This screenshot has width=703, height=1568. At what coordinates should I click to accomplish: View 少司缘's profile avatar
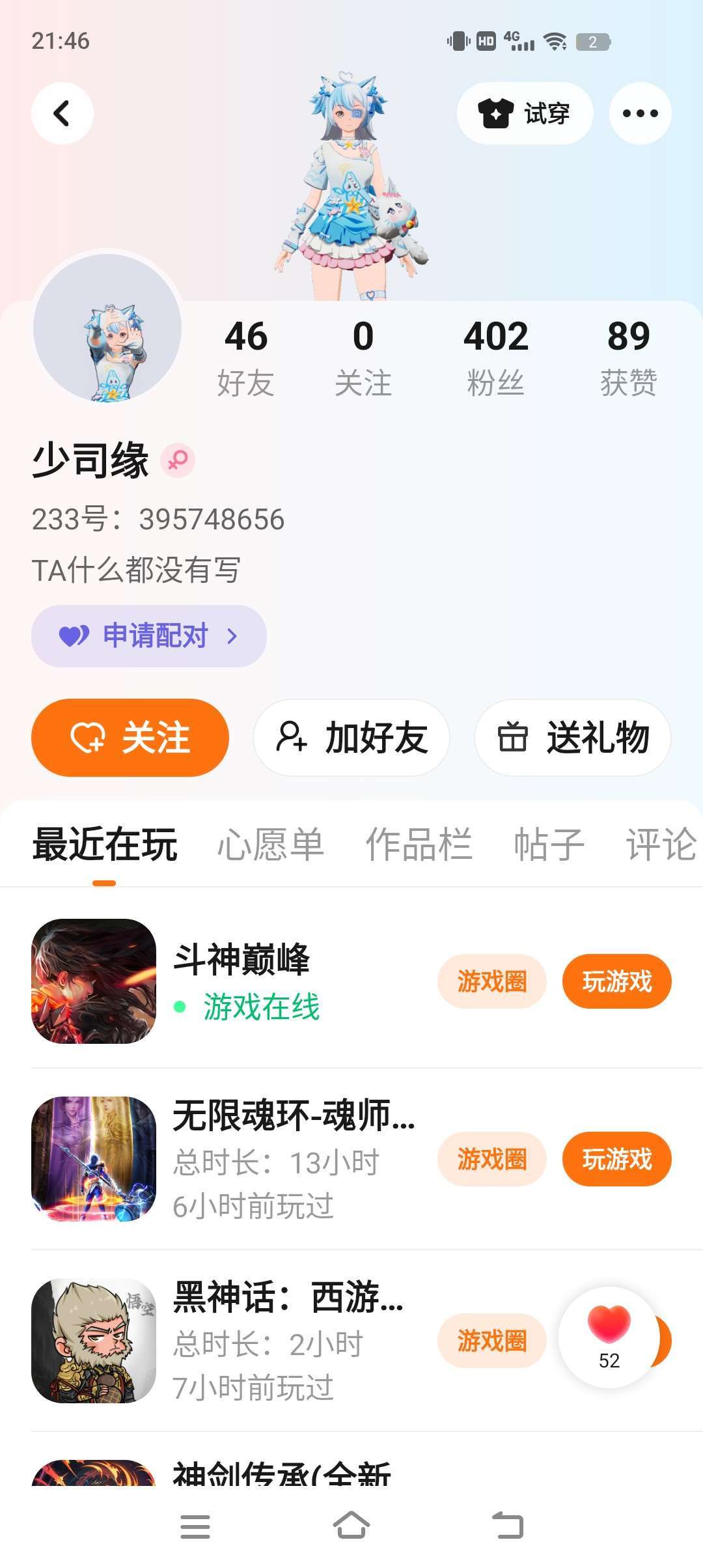107,328
